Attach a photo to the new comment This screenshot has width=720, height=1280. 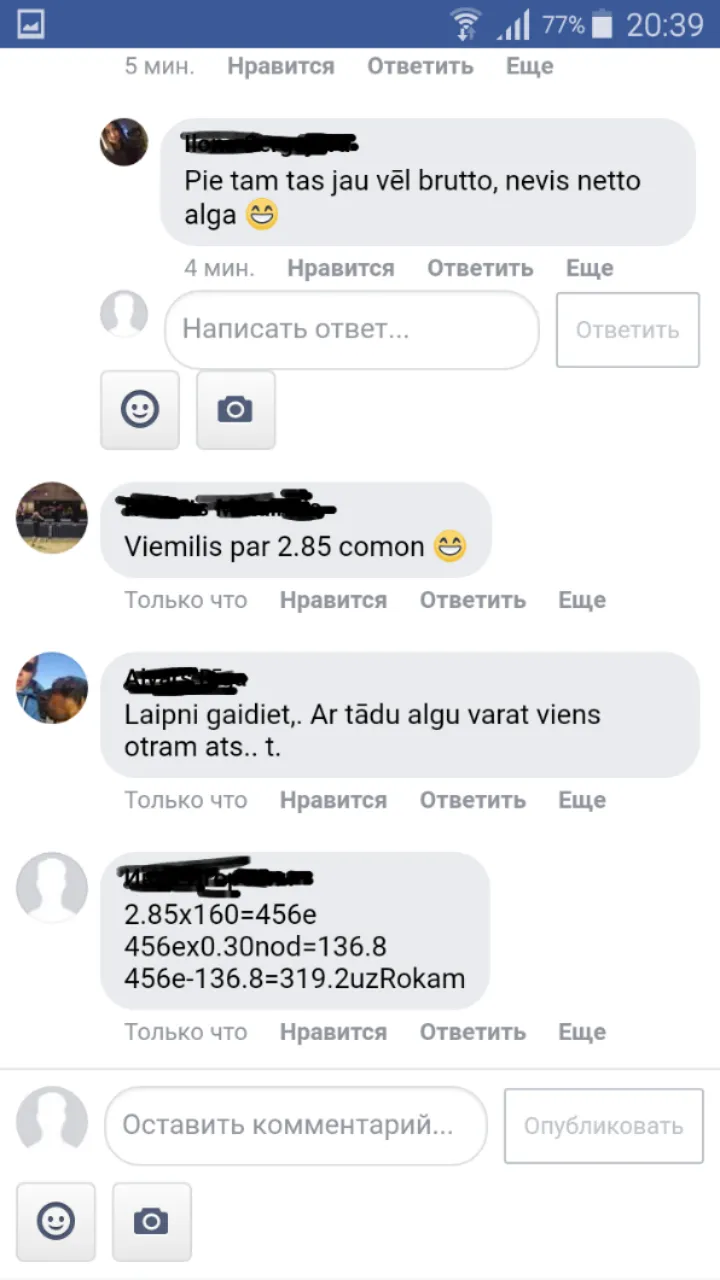coord(152,1221)
